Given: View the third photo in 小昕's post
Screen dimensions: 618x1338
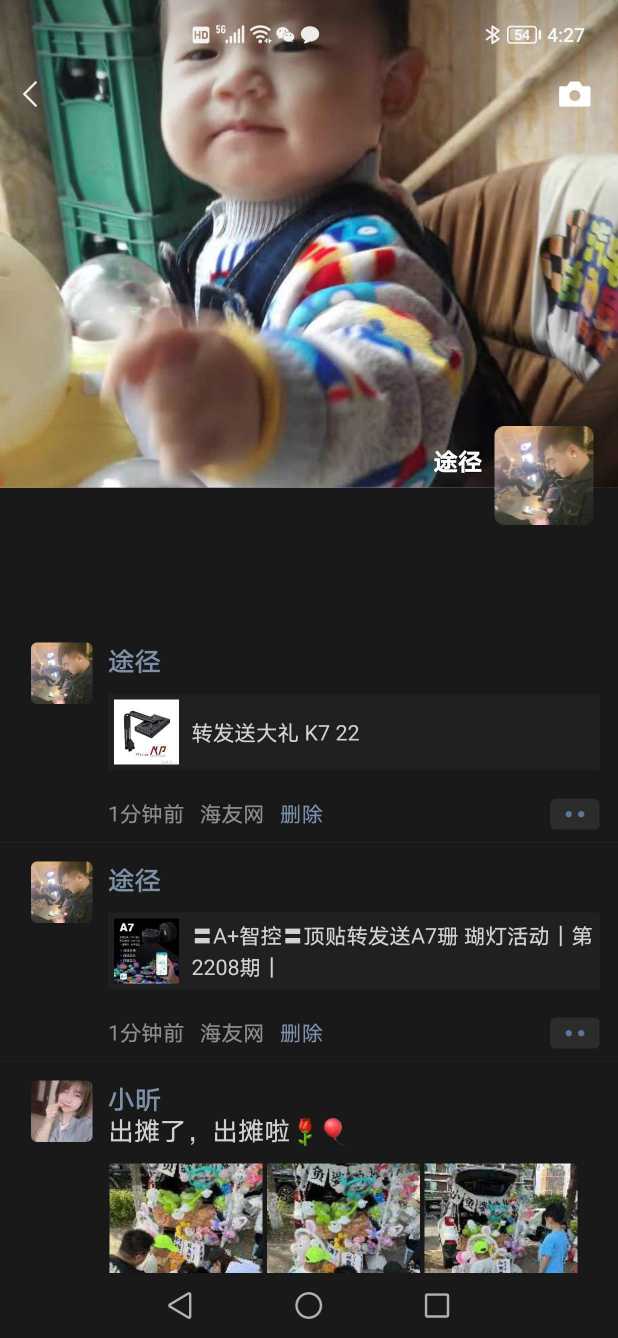Looking at the screenshot, I should (x=500, y=1217).
